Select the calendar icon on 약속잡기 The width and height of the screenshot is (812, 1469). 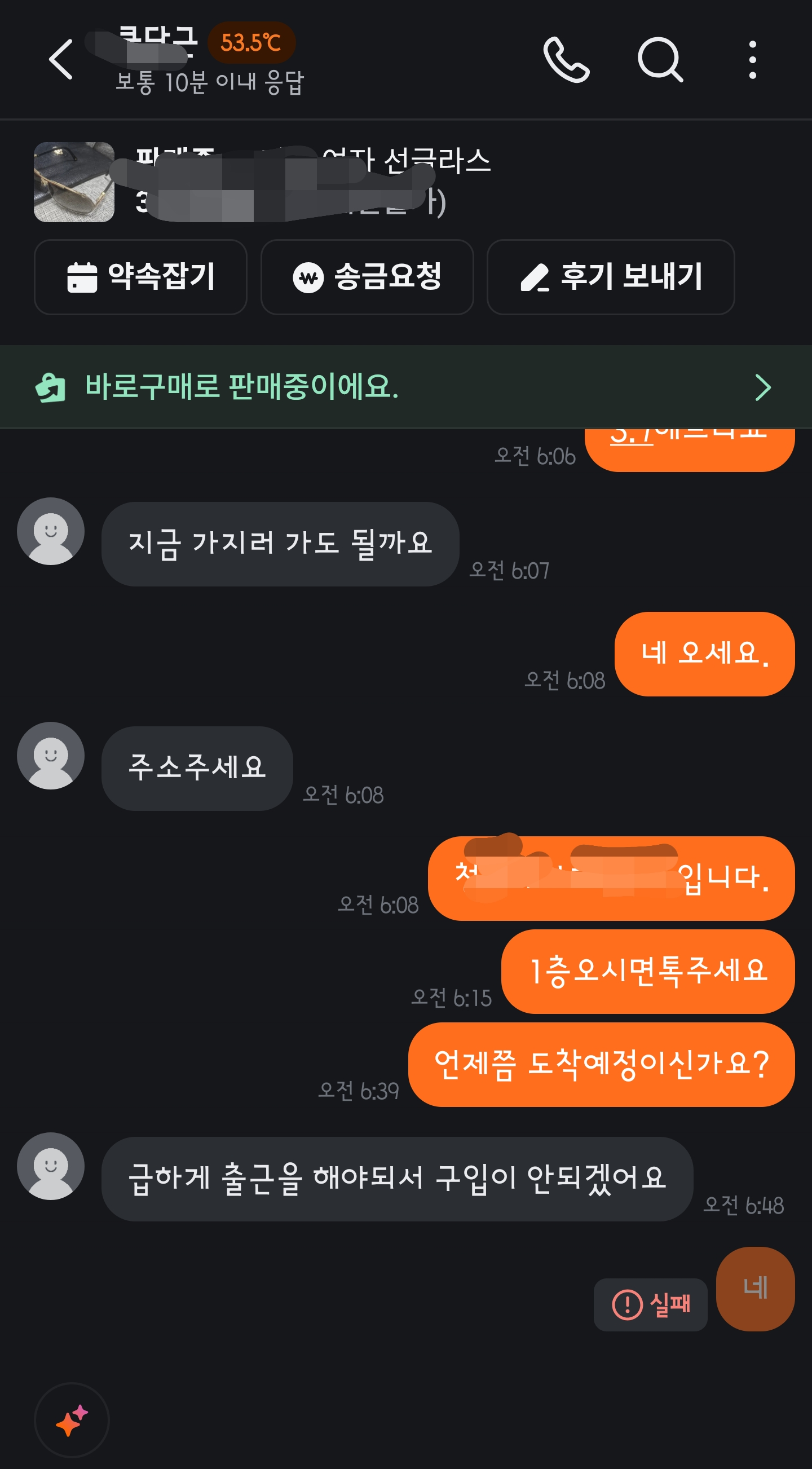82,277
